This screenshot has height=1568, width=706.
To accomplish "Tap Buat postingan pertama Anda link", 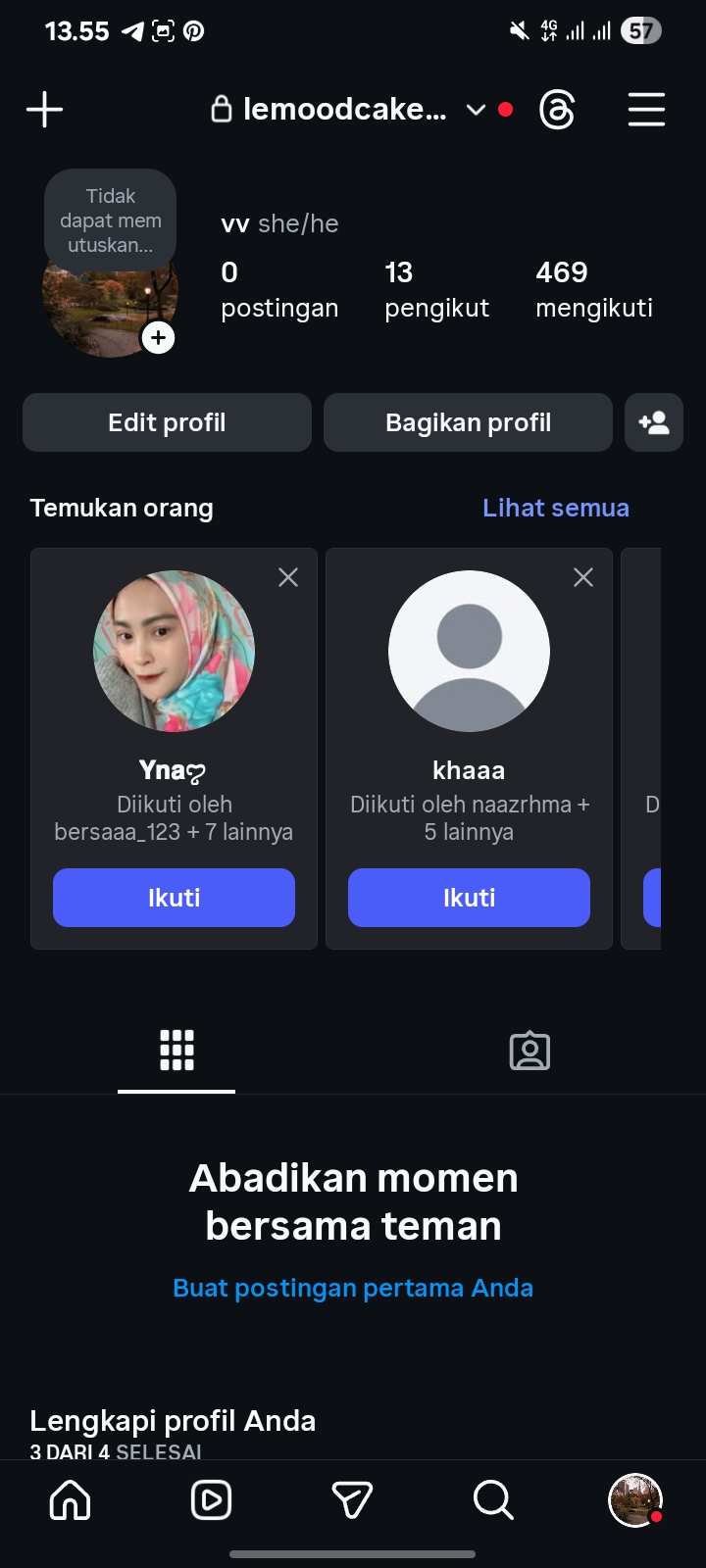I will 353,1288.
